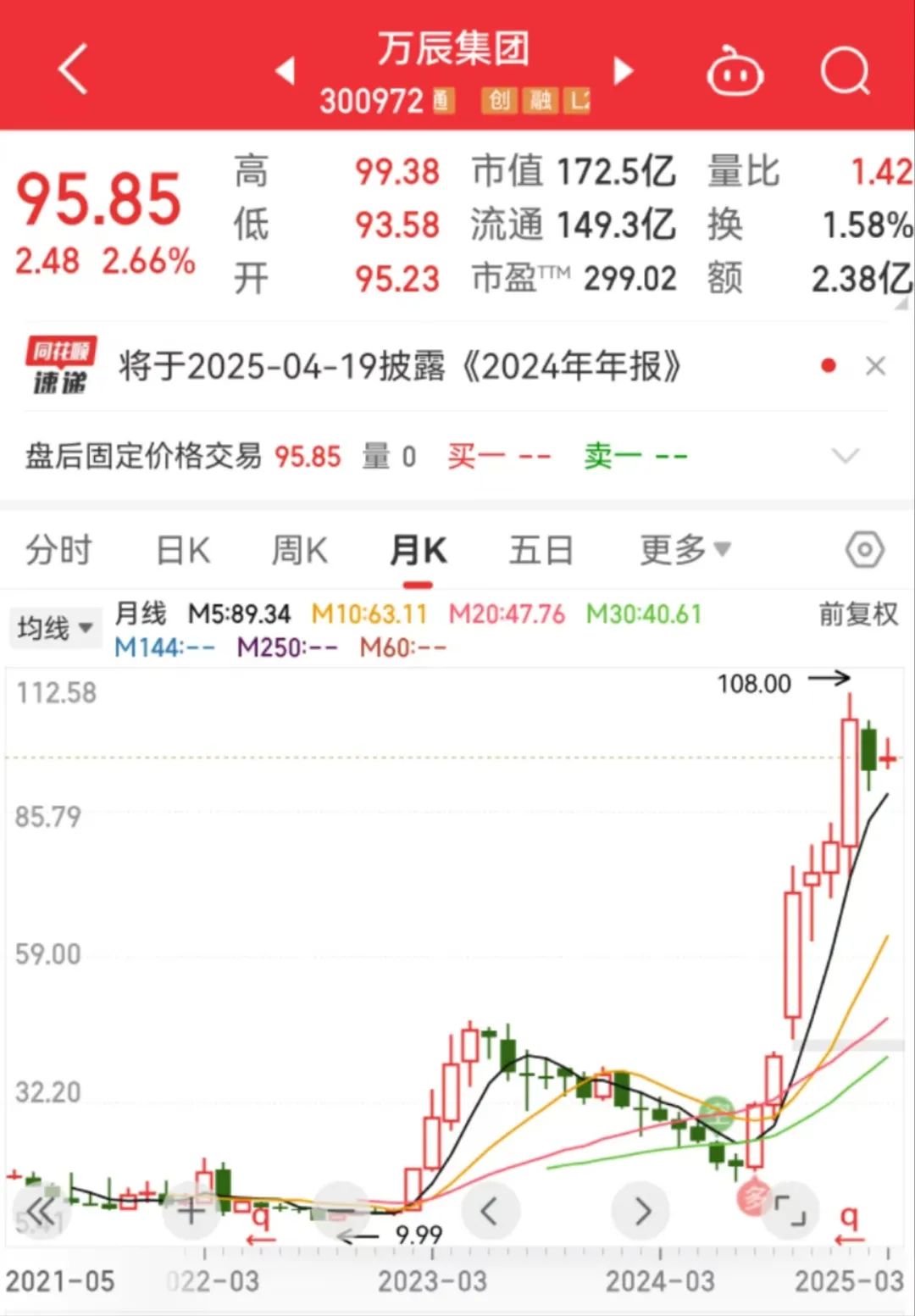Tap the 融 margin-trading badge

click(543, 101)
